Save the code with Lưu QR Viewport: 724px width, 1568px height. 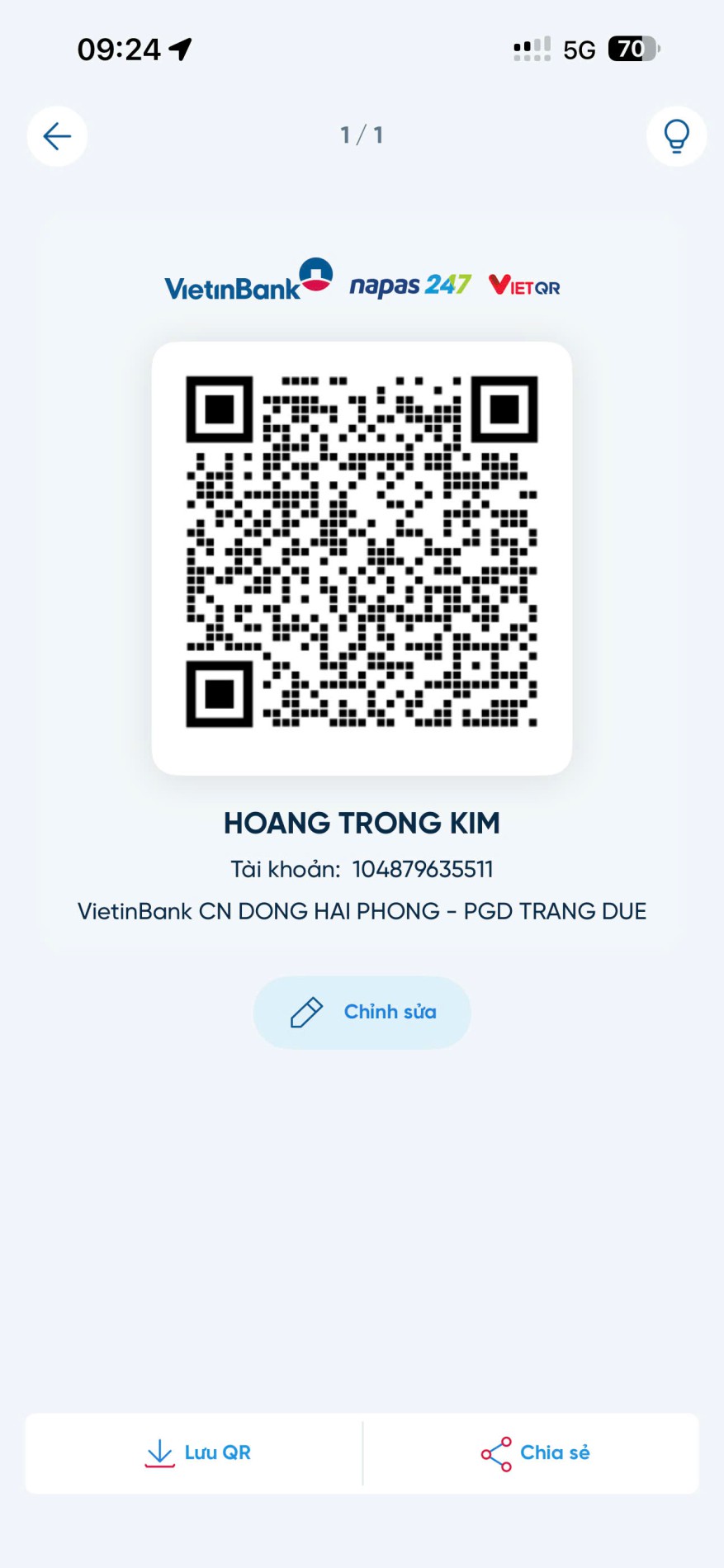pos(196,1452)
